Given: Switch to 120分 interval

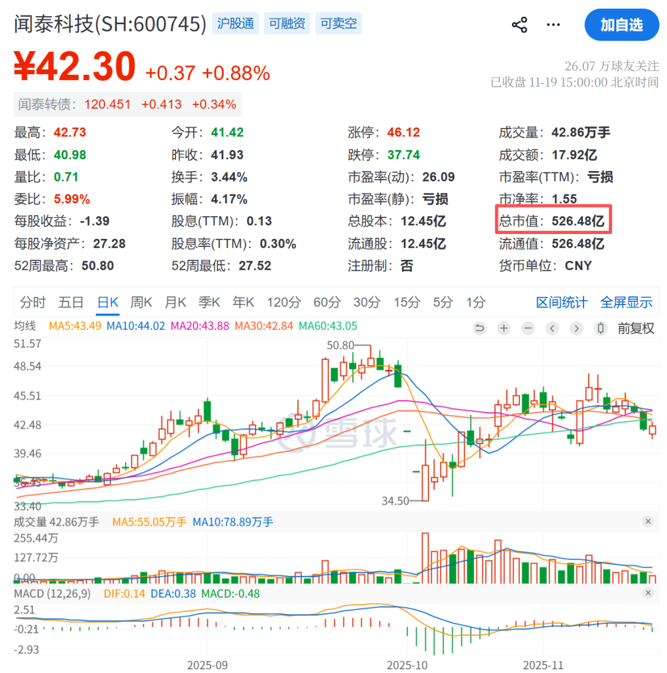Looking at the screenshot, I should click(284, 302).
